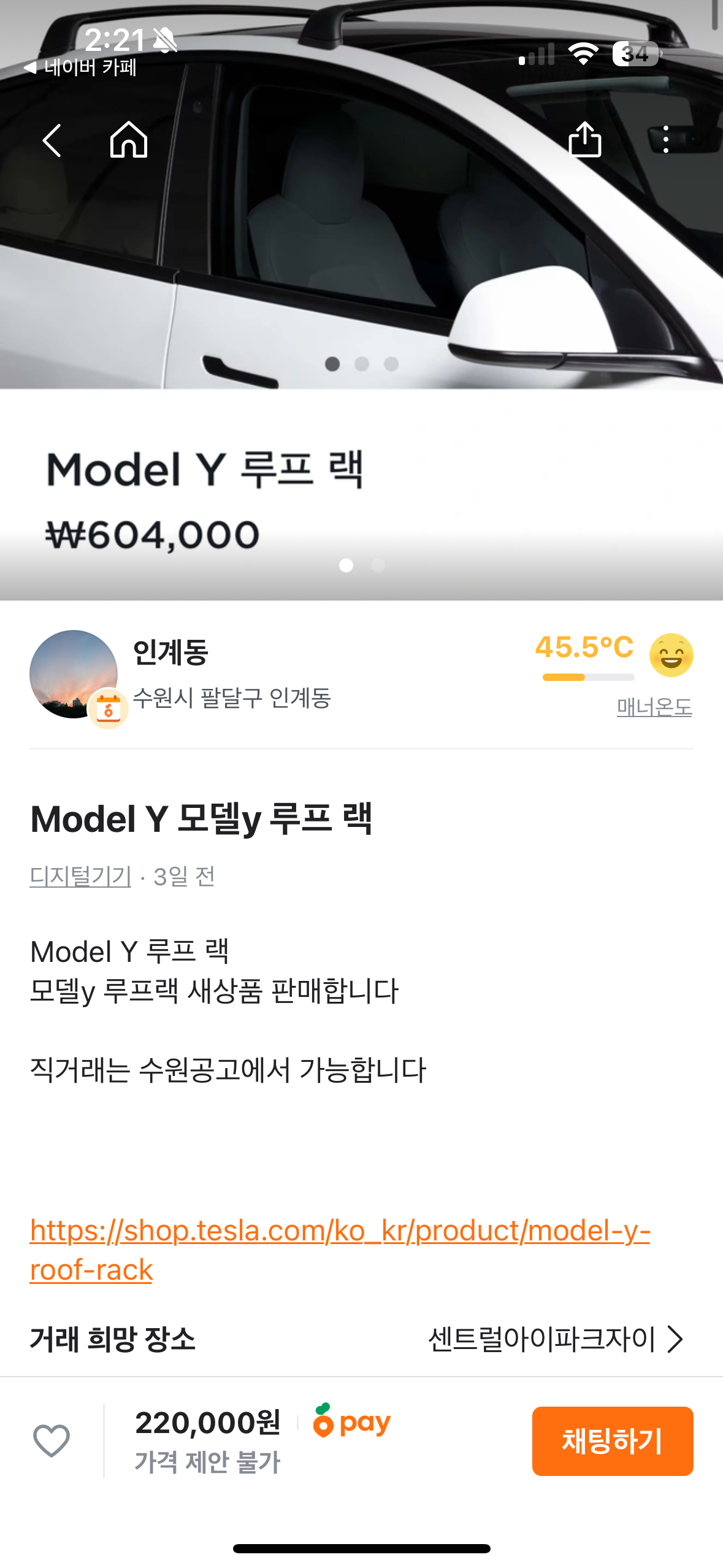Open the three-dot overflow menu
The height and width of the screenshot is (1568, 723).
[x=666, y=139]
